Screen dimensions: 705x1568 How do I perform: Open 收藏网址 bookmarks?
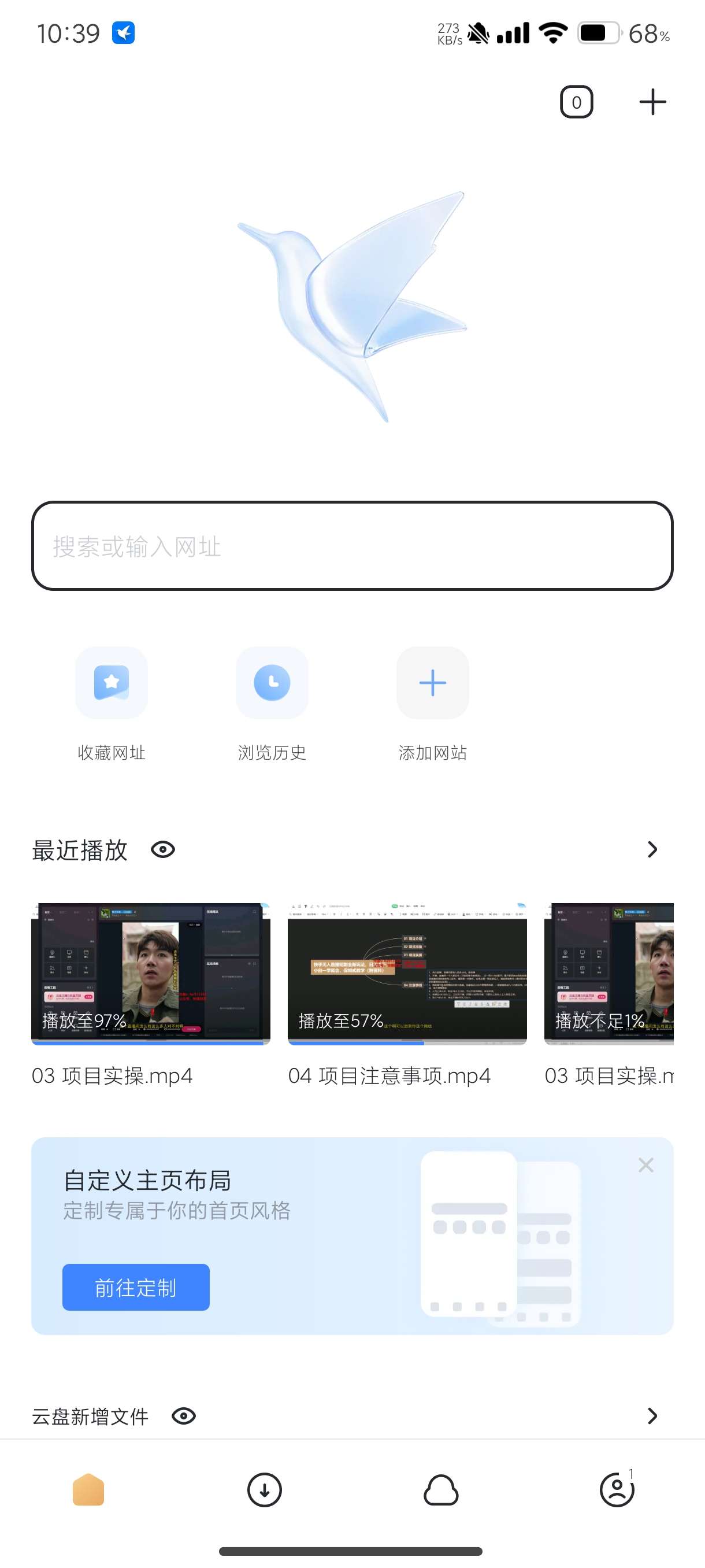[x=112, y=683]
